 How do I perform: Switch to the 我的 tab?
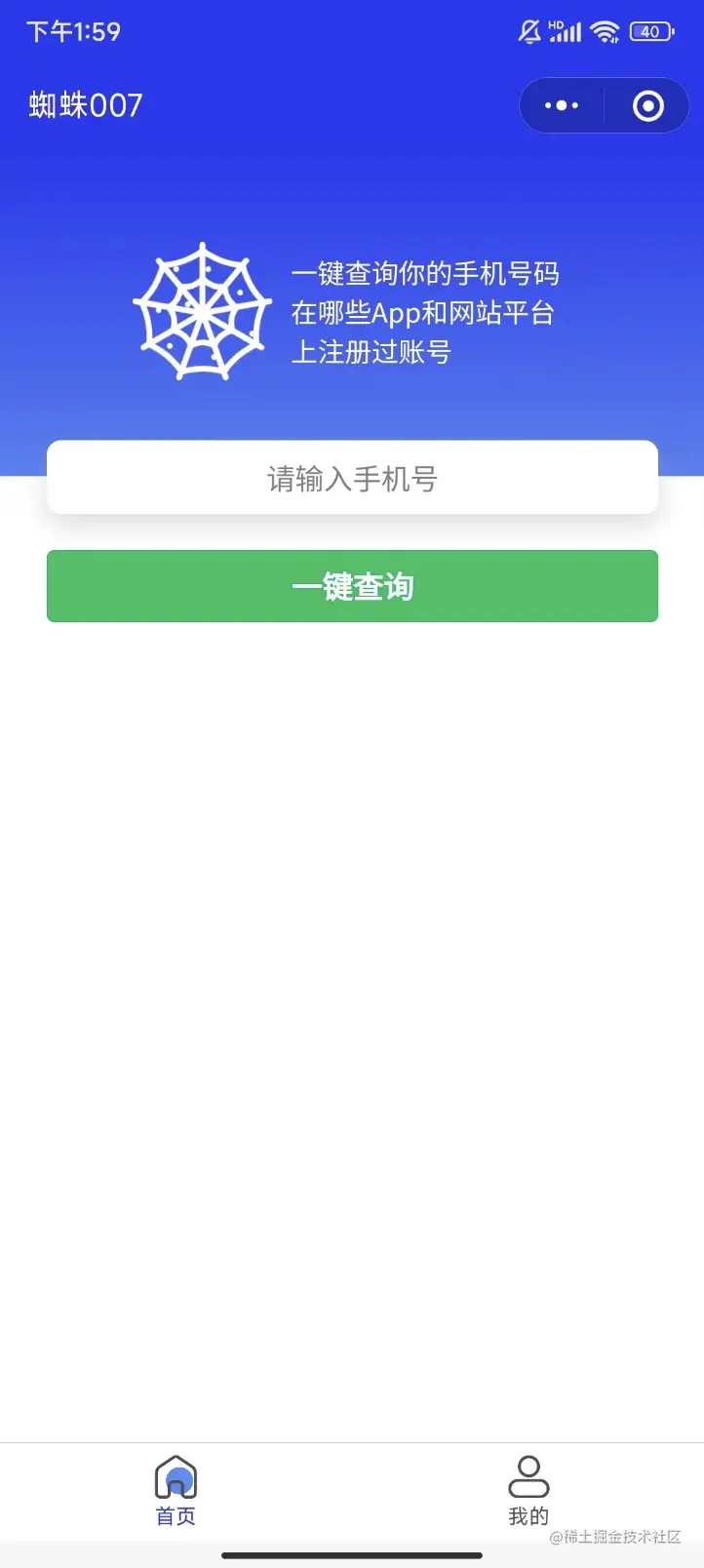(x=528, y=1492)
